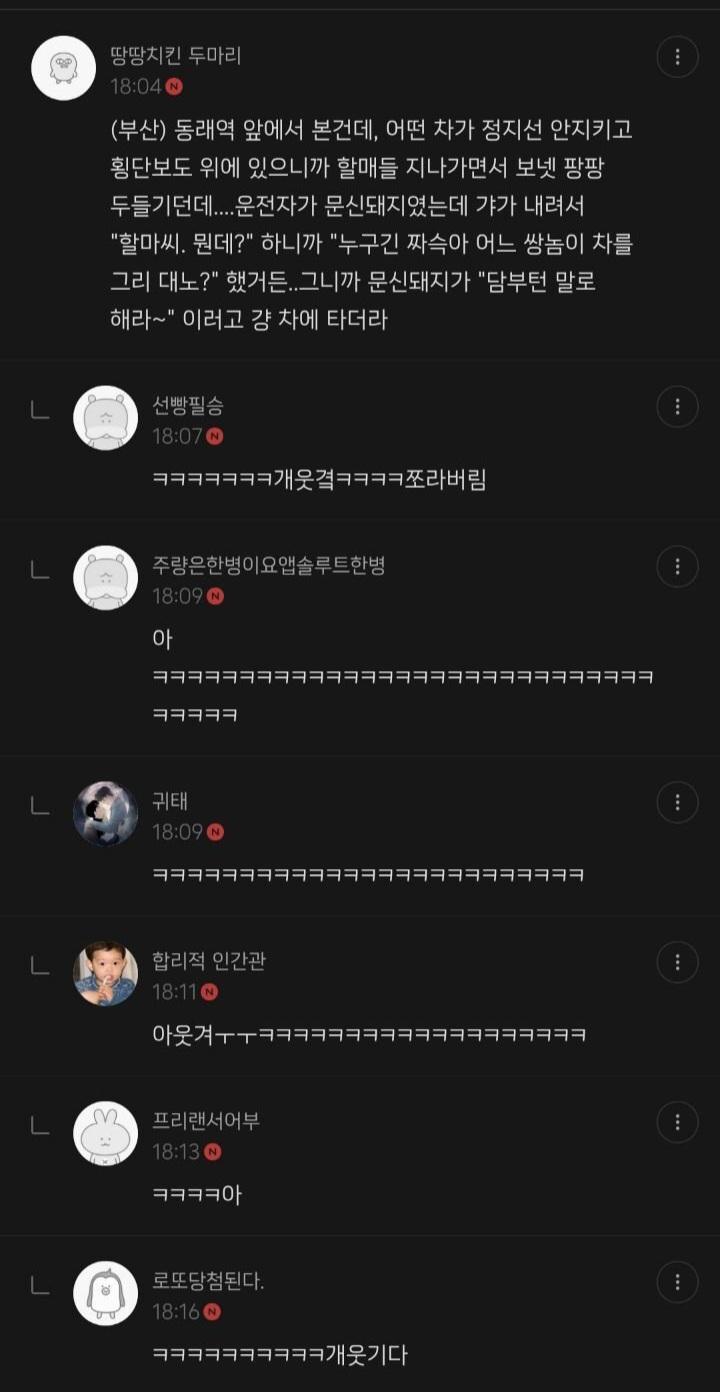
Task: Open 귀태's profile avatar
Action: tap(106, 813)
